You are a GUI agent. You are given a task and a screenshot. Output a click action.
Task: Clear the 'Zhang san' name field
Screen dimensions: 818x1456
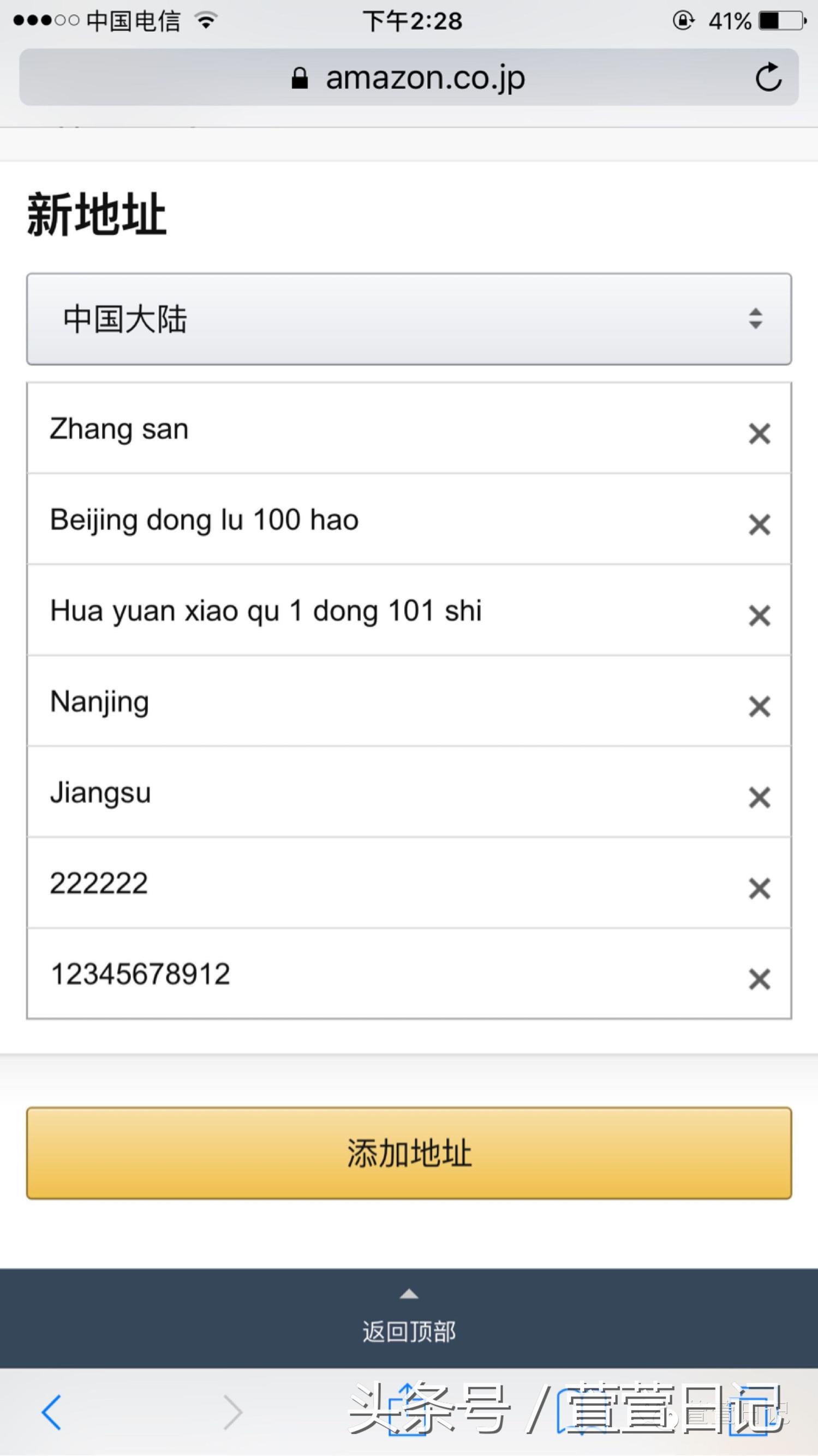click(x=759, y=433)
